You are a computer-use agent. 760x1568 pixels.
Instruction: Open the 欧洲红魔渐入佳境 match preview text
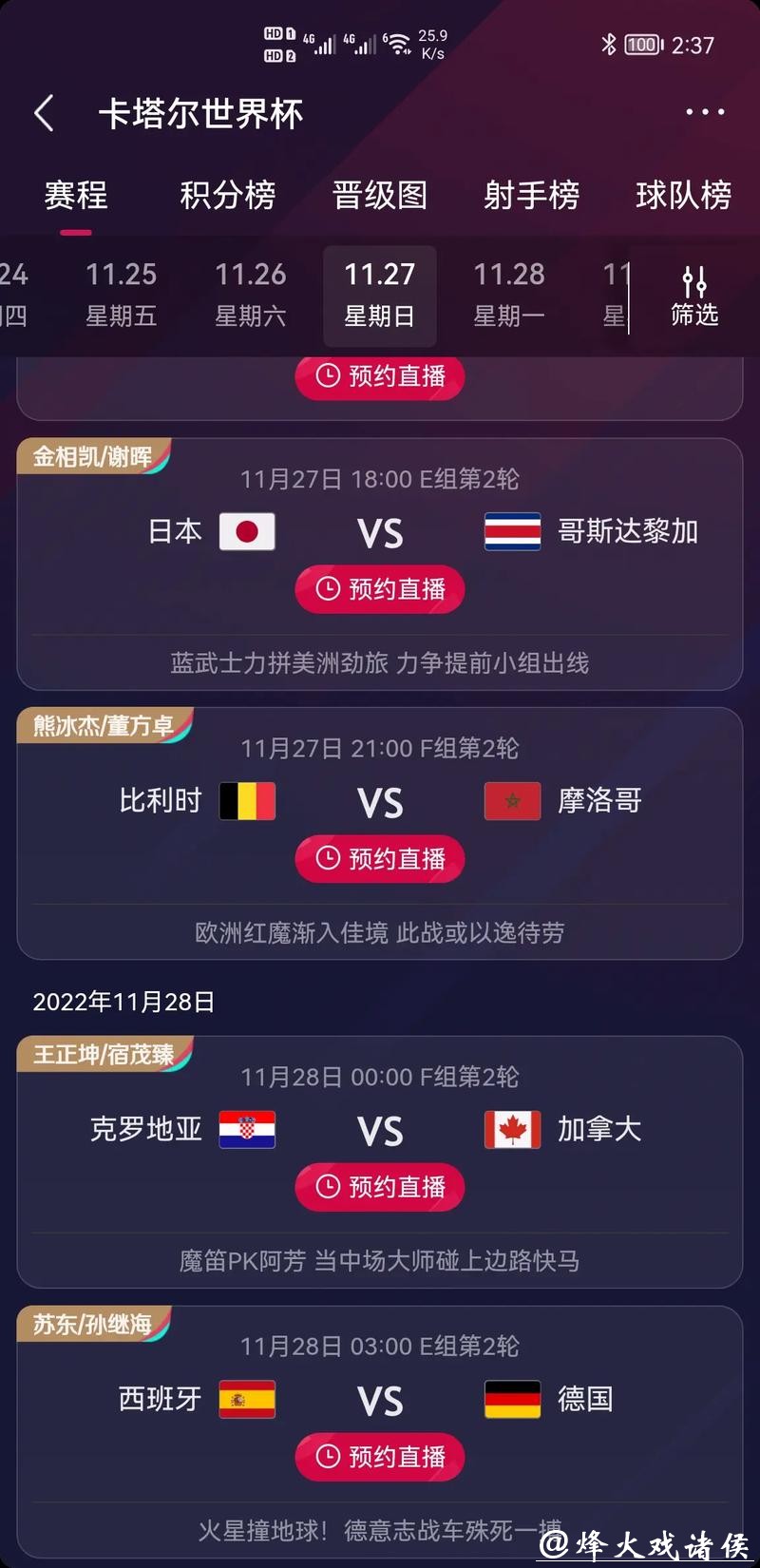coord(380,933)
